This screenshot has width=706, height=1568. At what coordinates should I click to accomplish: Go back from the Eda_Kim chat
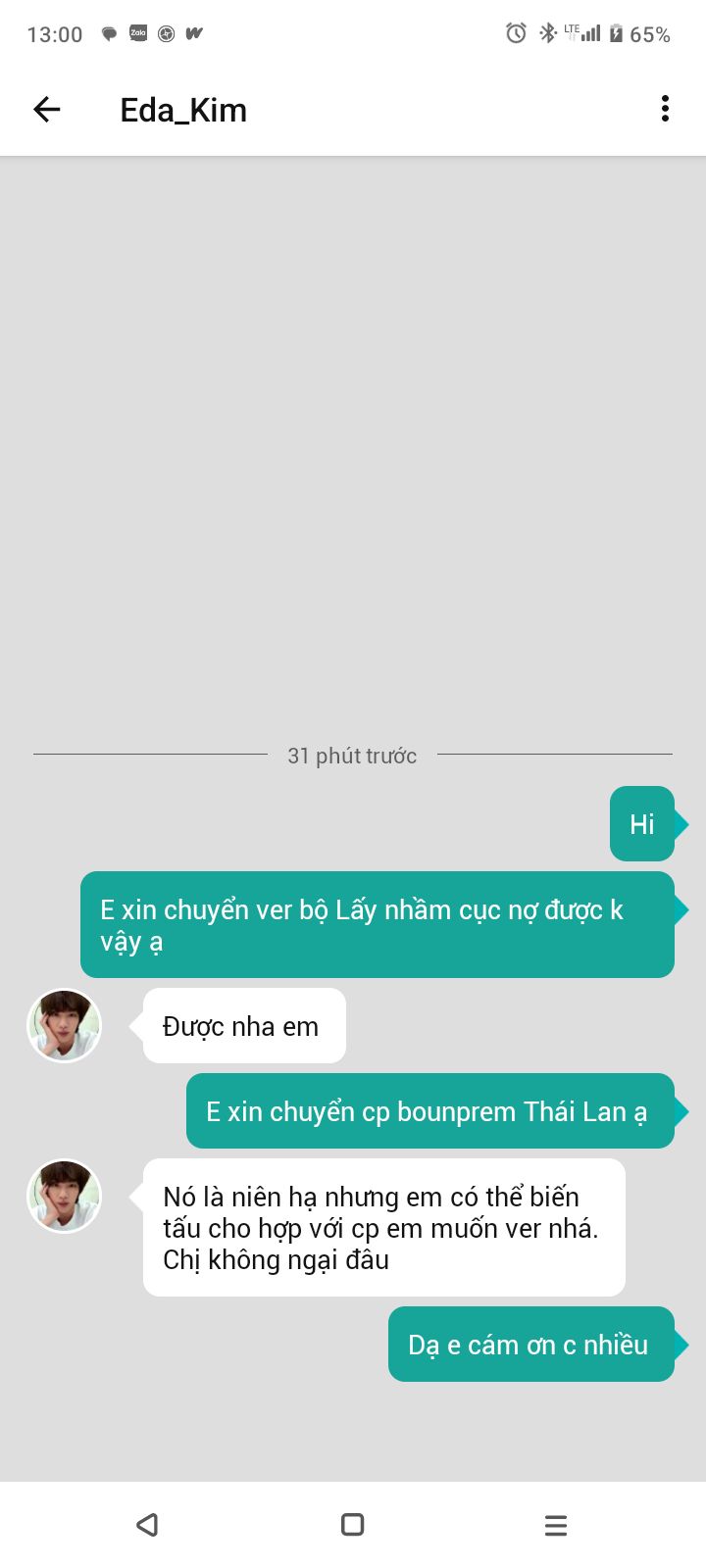coord(46,110)
